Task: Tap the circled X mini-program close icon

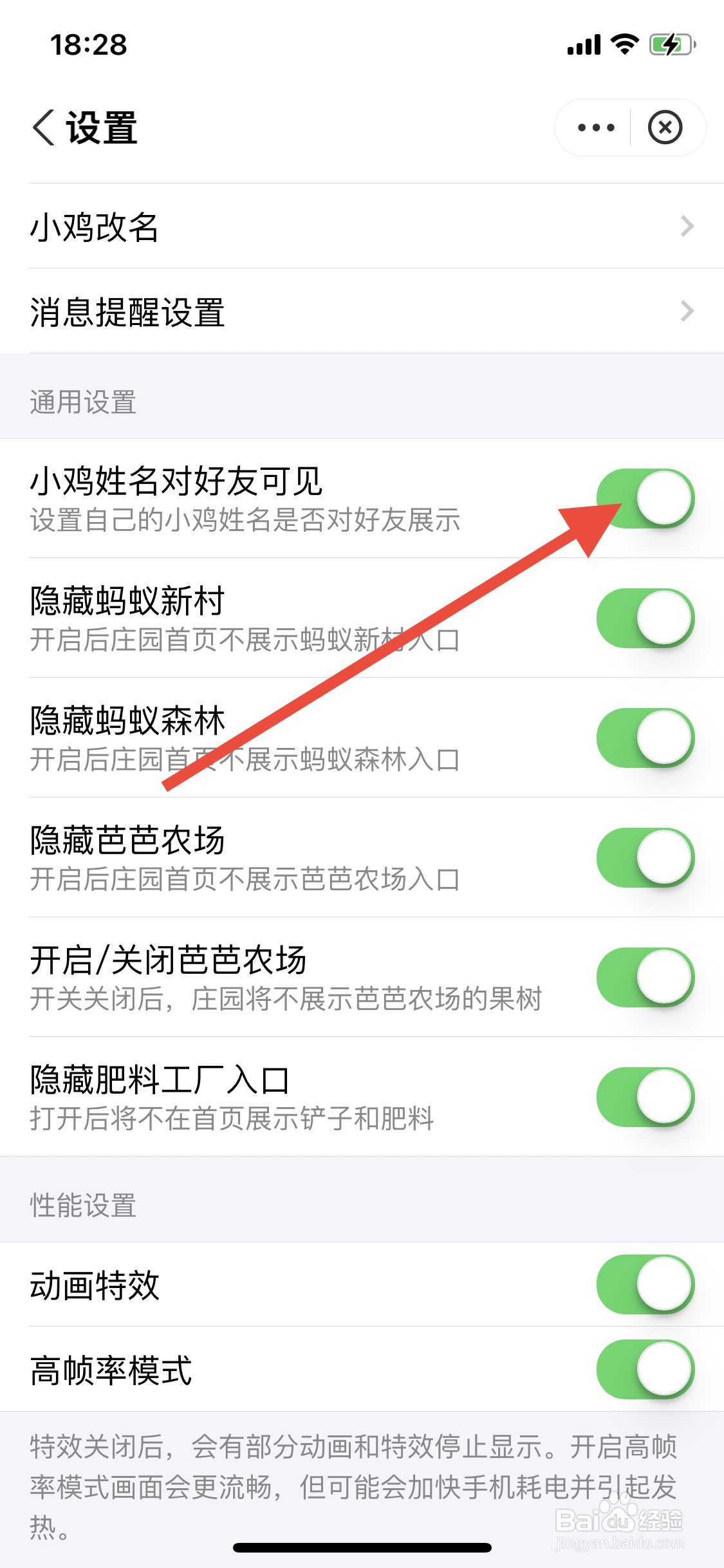Action: pos(665,127)
